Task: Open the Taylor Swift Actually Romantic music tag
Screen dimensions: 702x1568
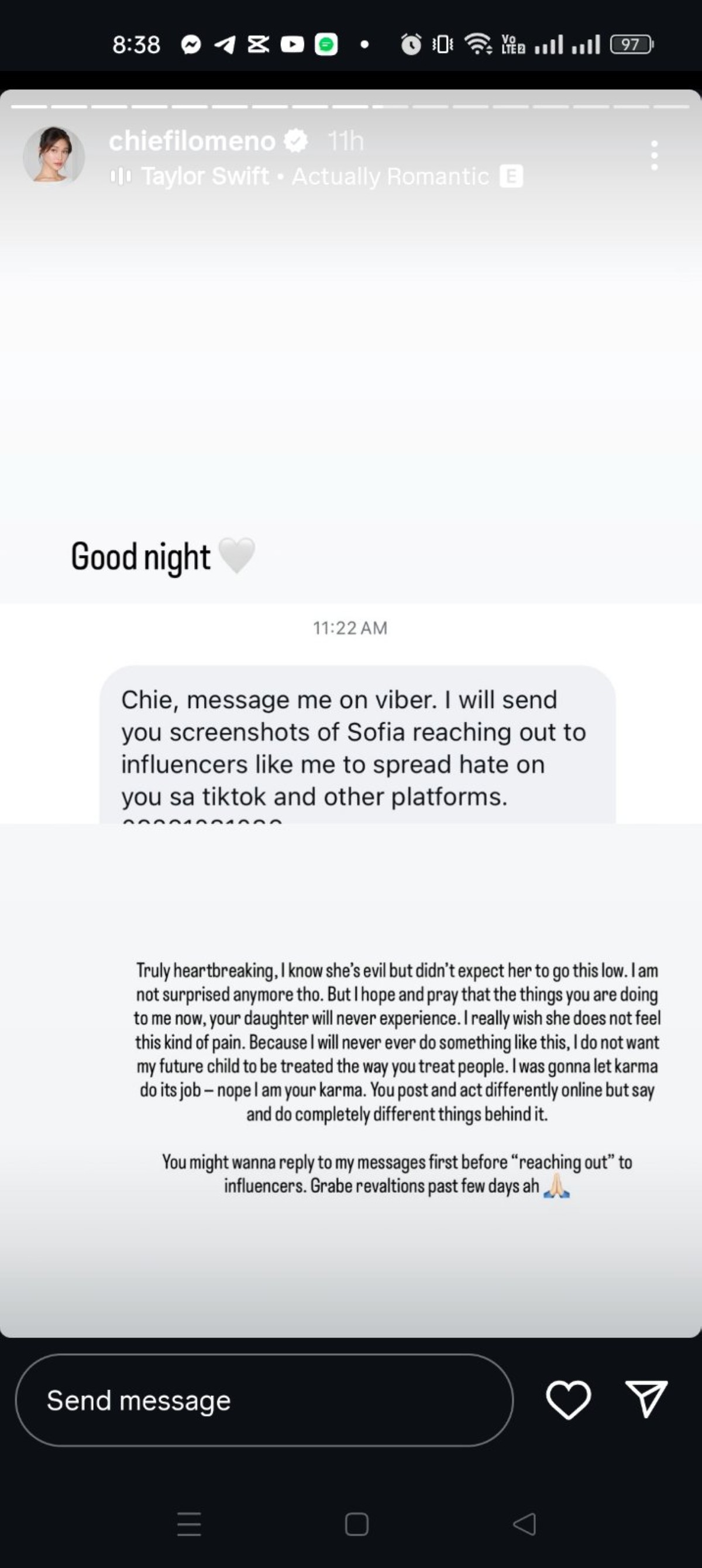Action: click(315, 177)
